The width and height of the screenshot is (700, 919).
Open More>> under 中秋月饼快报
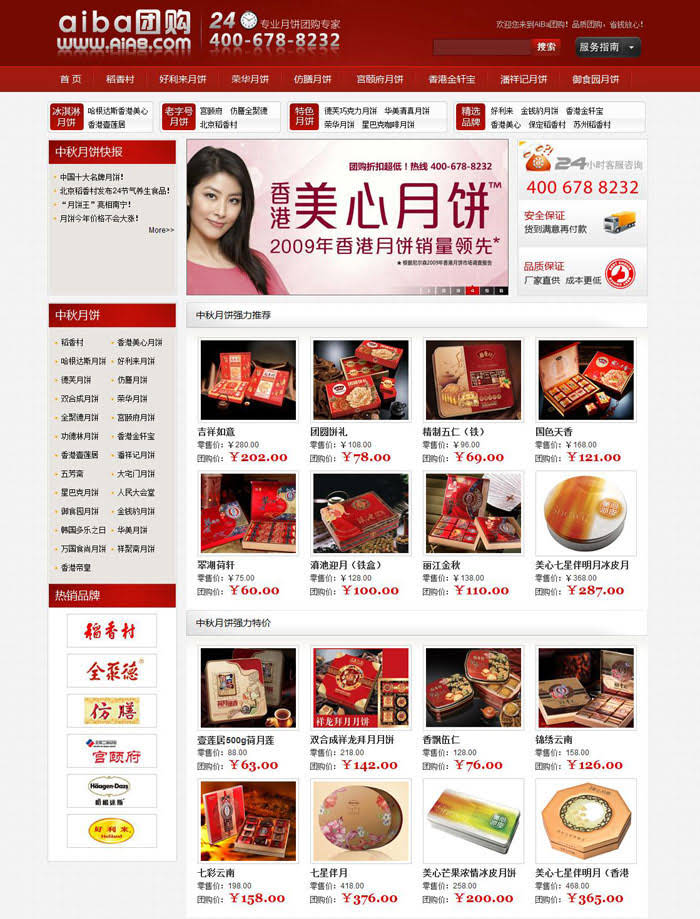pyautogui.click(x=160, y=230)
